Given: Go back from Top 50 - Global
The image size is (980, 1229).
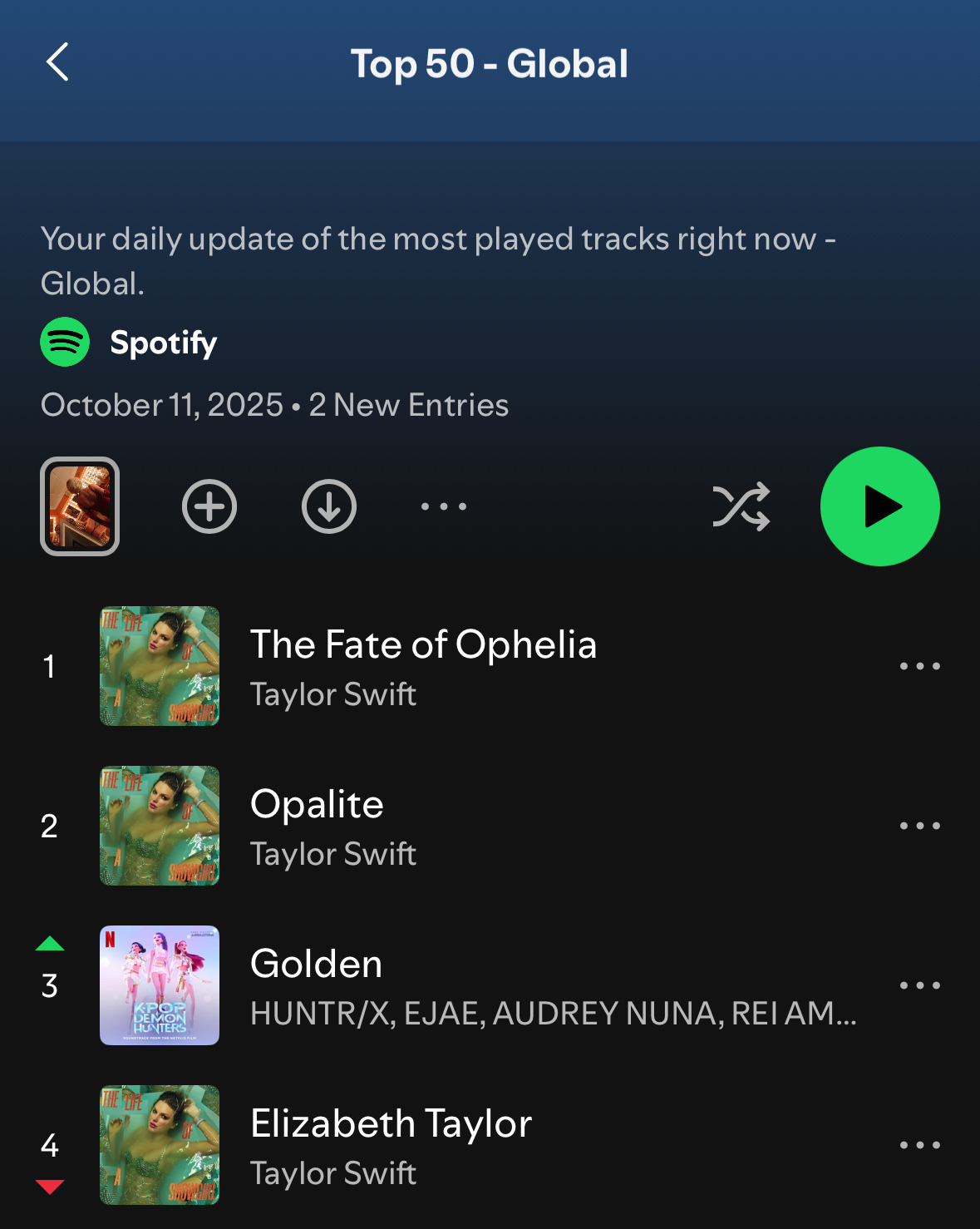Looking at the screenshot, I should click(x=57, y=62).
